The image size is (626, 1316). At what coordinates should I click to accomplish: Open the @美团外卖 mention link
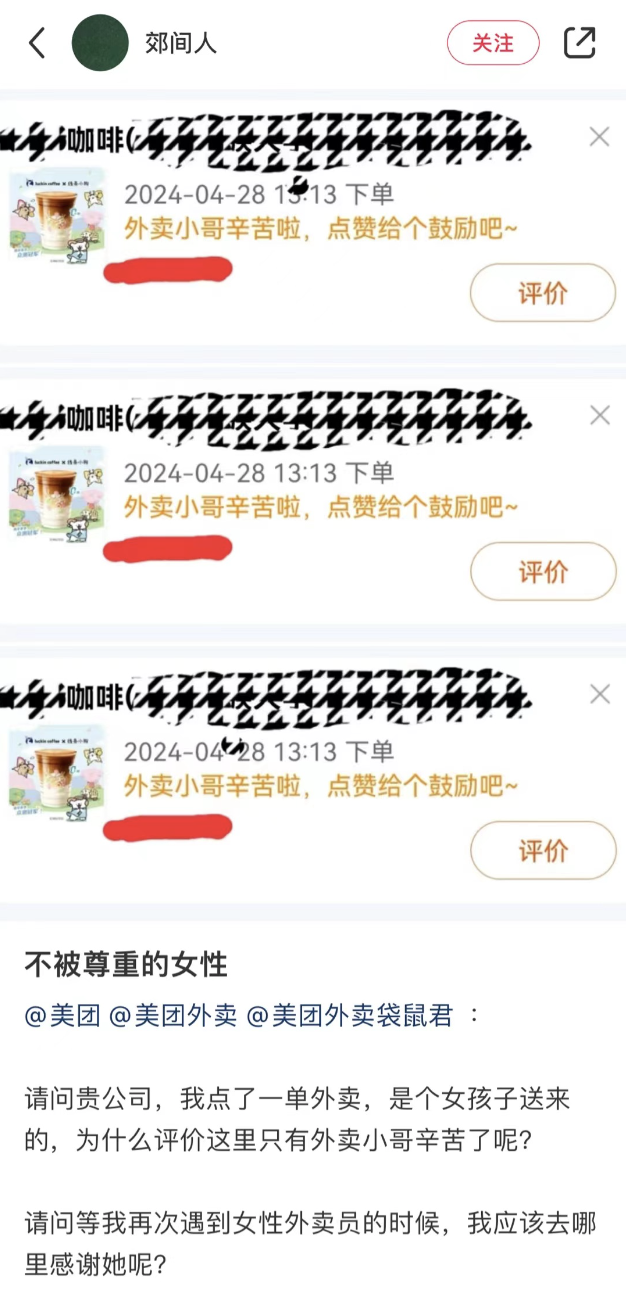[173, 1017]
